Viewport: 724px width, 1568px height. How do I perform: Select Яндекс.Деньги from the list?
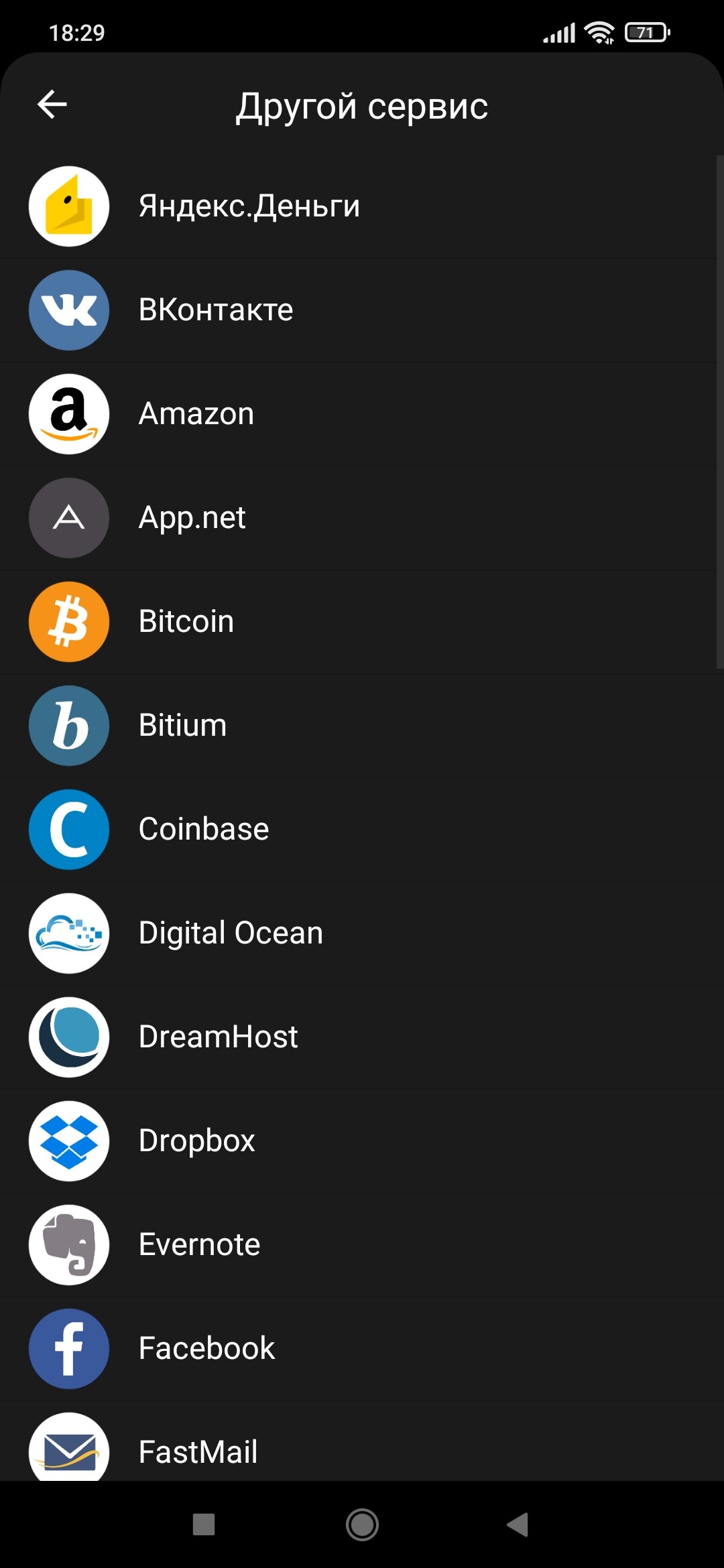click(362, 206)
